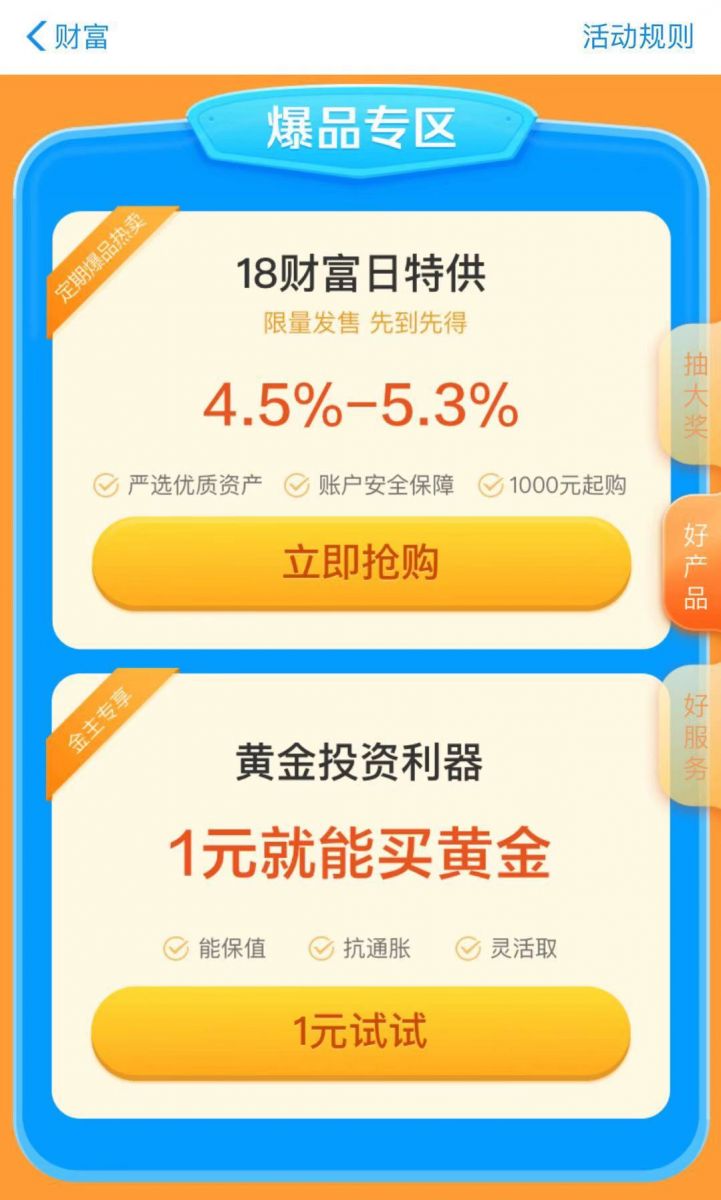
Task: Switch to 好服务 side tab
Action: [695, 737]
